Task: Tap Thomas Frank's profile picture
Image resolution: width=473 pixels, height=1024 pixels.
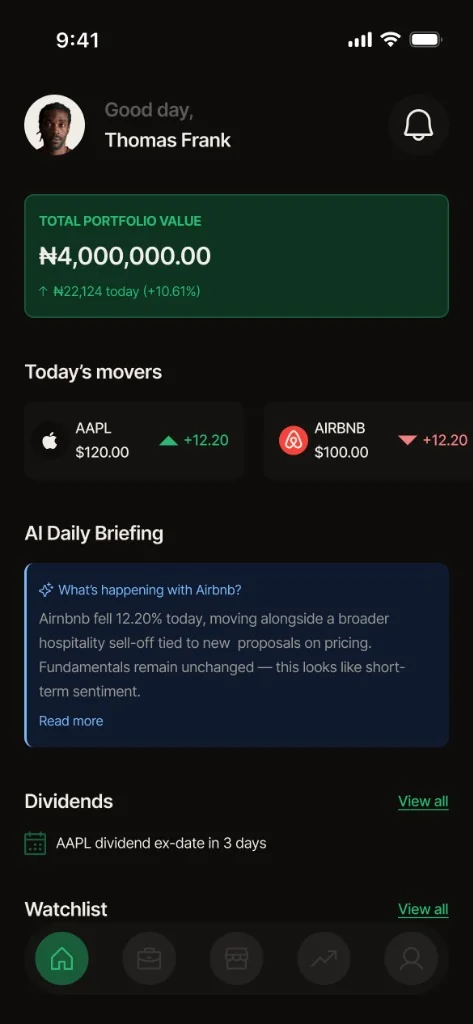Action: coord(54,125)
